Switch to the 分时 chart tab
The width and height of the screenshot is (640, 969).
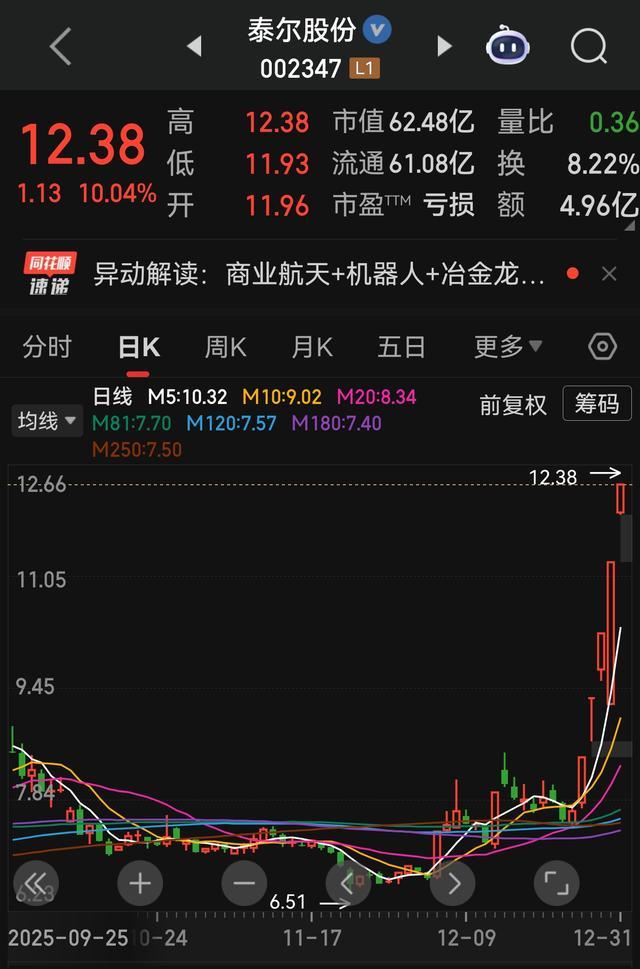pos(47,347)
